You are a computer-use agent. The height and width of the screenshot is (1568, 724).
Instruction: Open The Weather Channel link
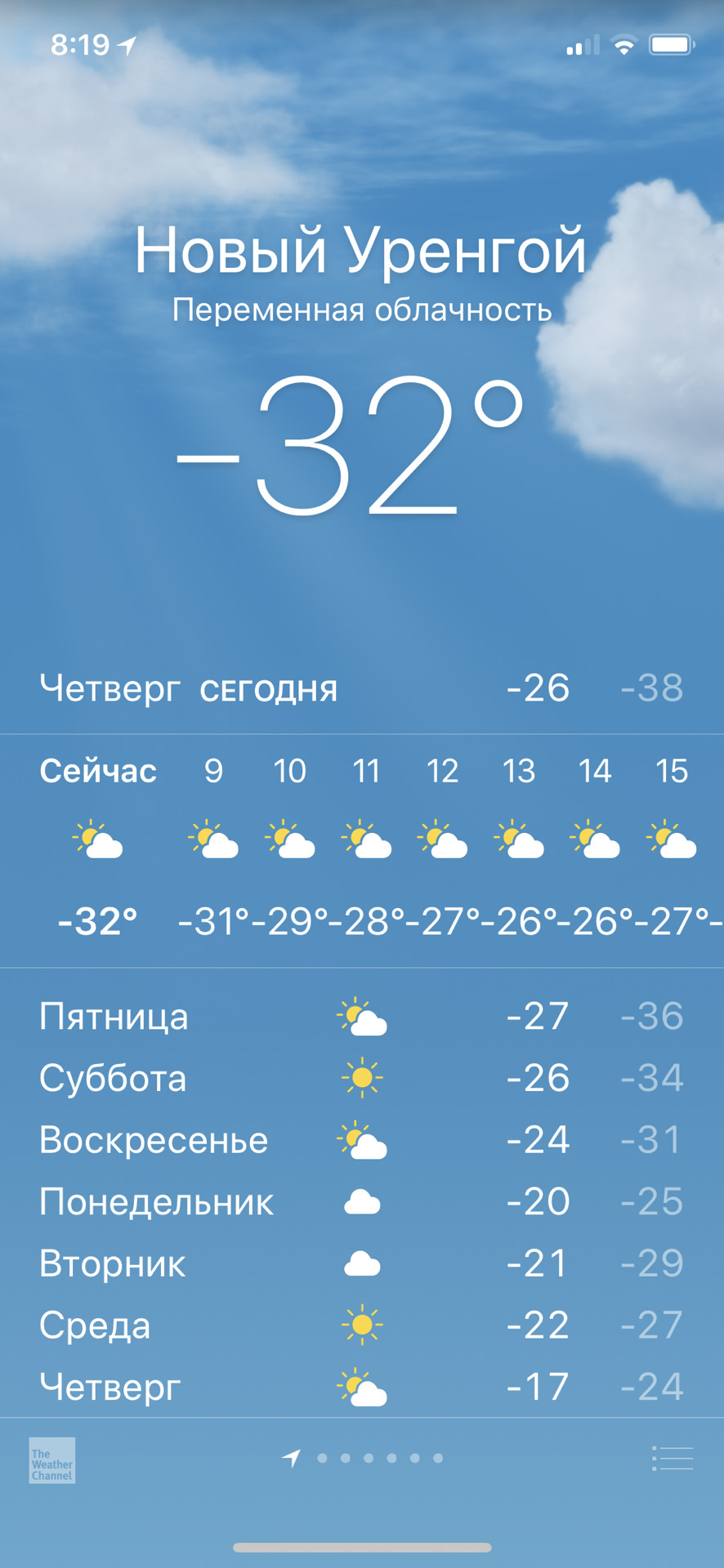coord(51,1459)
